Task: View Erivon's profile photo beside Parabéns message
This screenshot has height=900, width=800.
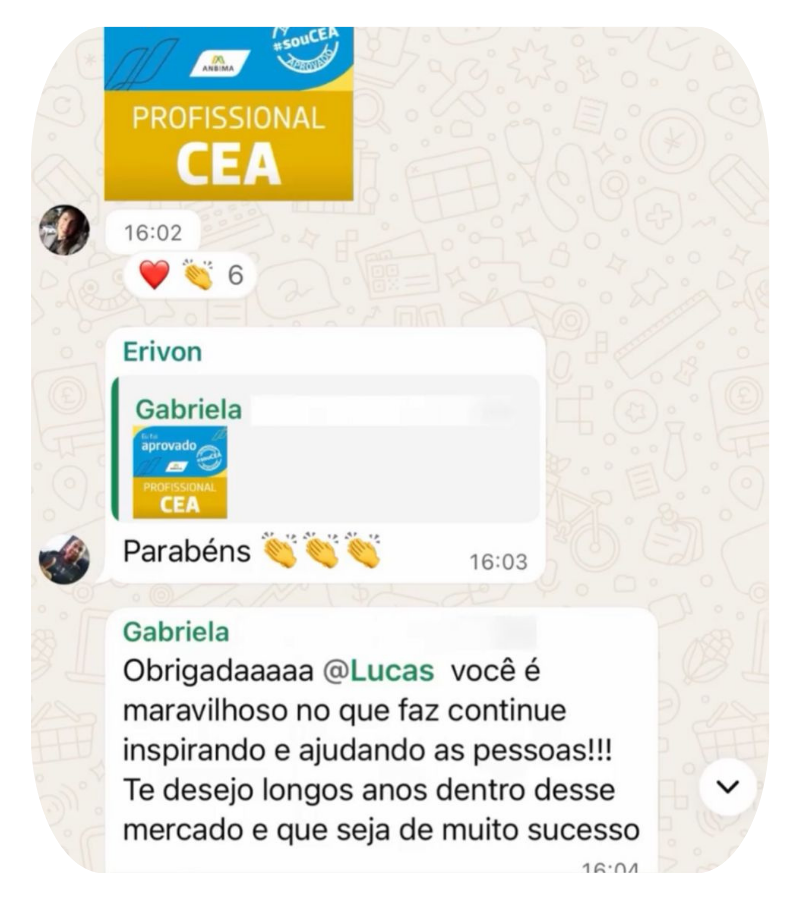Action: point(64,559)
